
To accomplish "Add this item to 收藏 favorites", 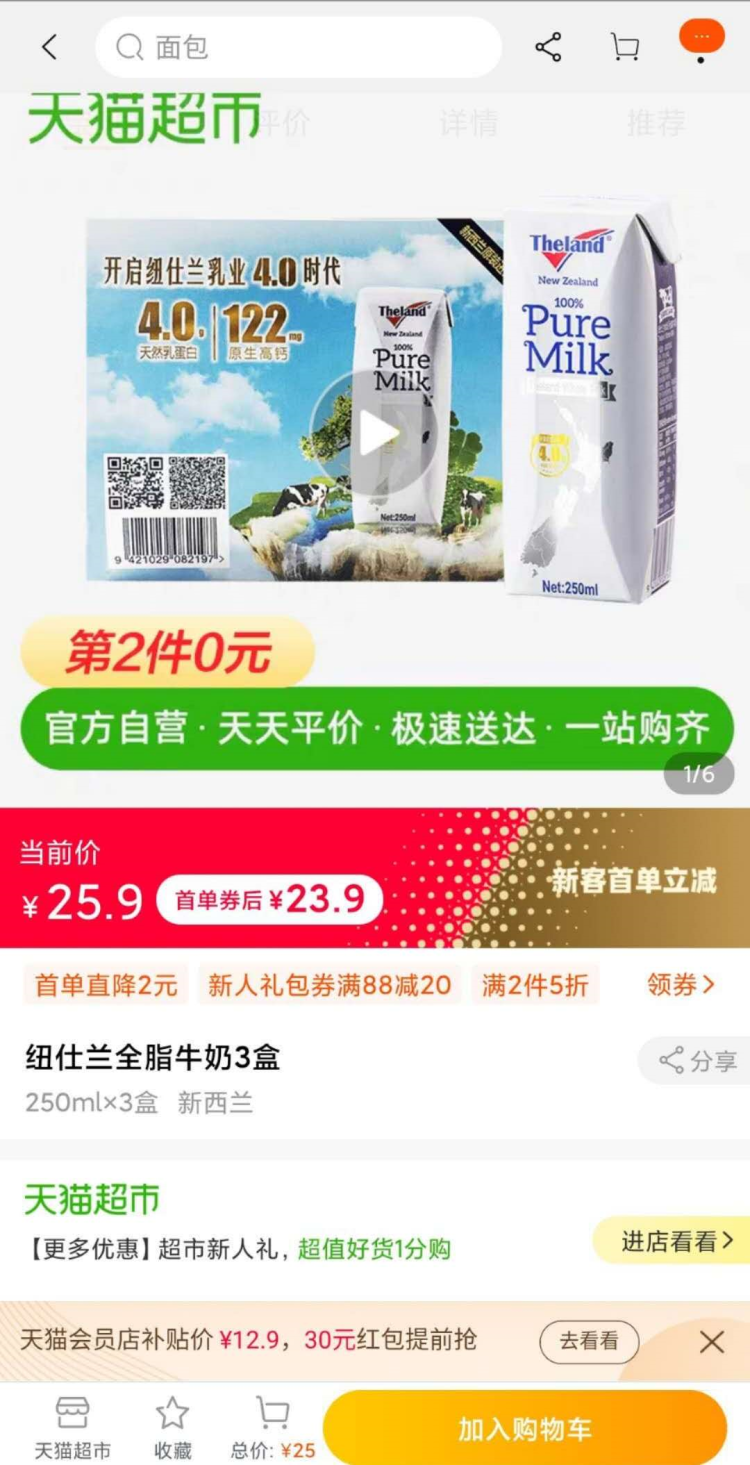I will pos(172,1427).
